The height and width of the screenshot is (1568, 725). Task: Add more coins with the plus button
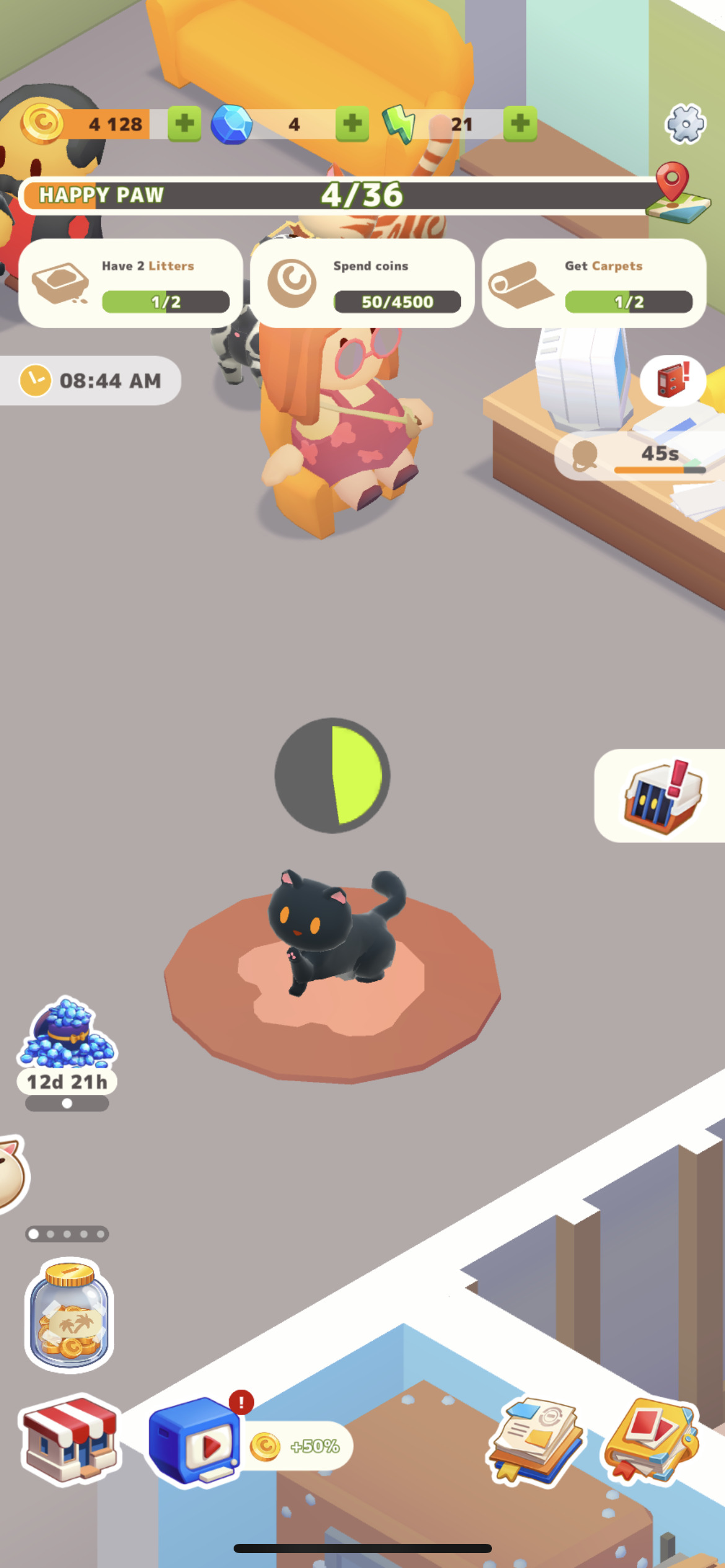(184, 123)
